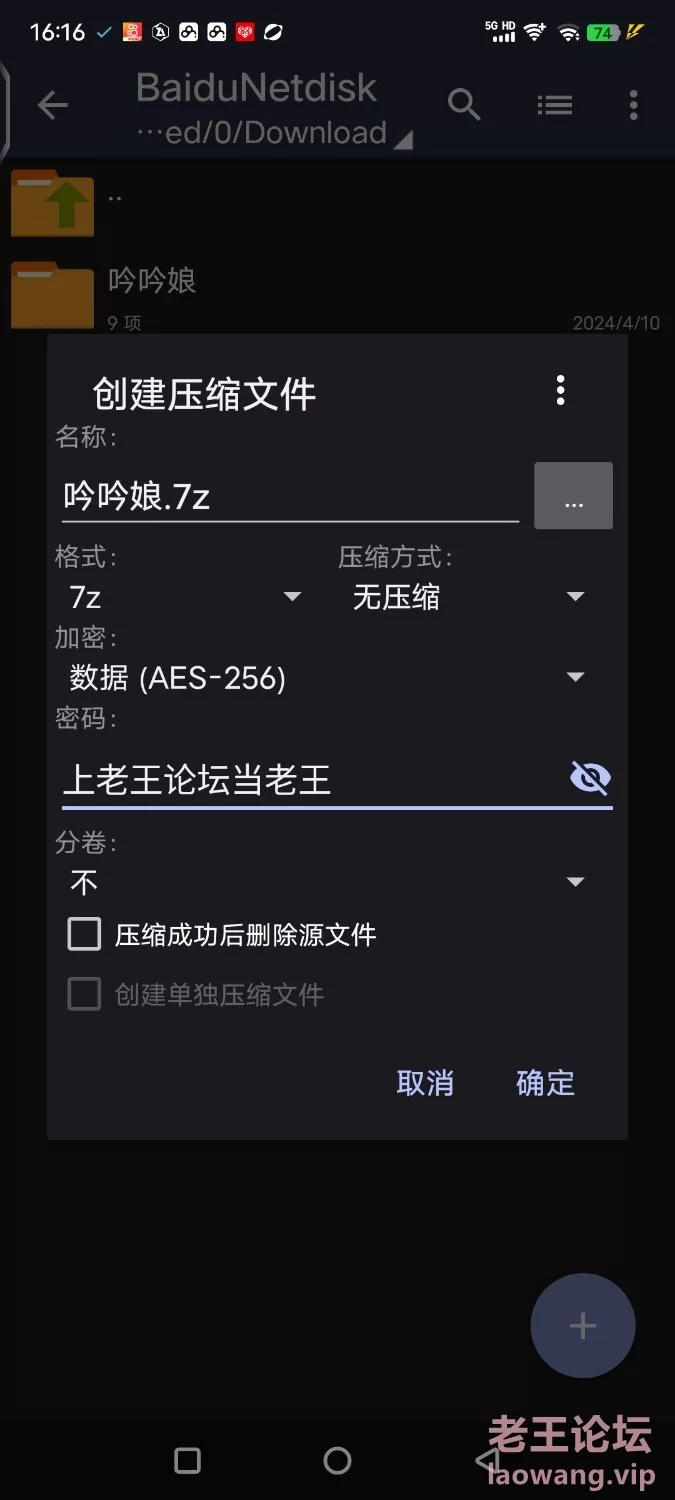This screenshot has width=675, height=1500.
Task: Edit the archive name field
Action: (290, 496)
